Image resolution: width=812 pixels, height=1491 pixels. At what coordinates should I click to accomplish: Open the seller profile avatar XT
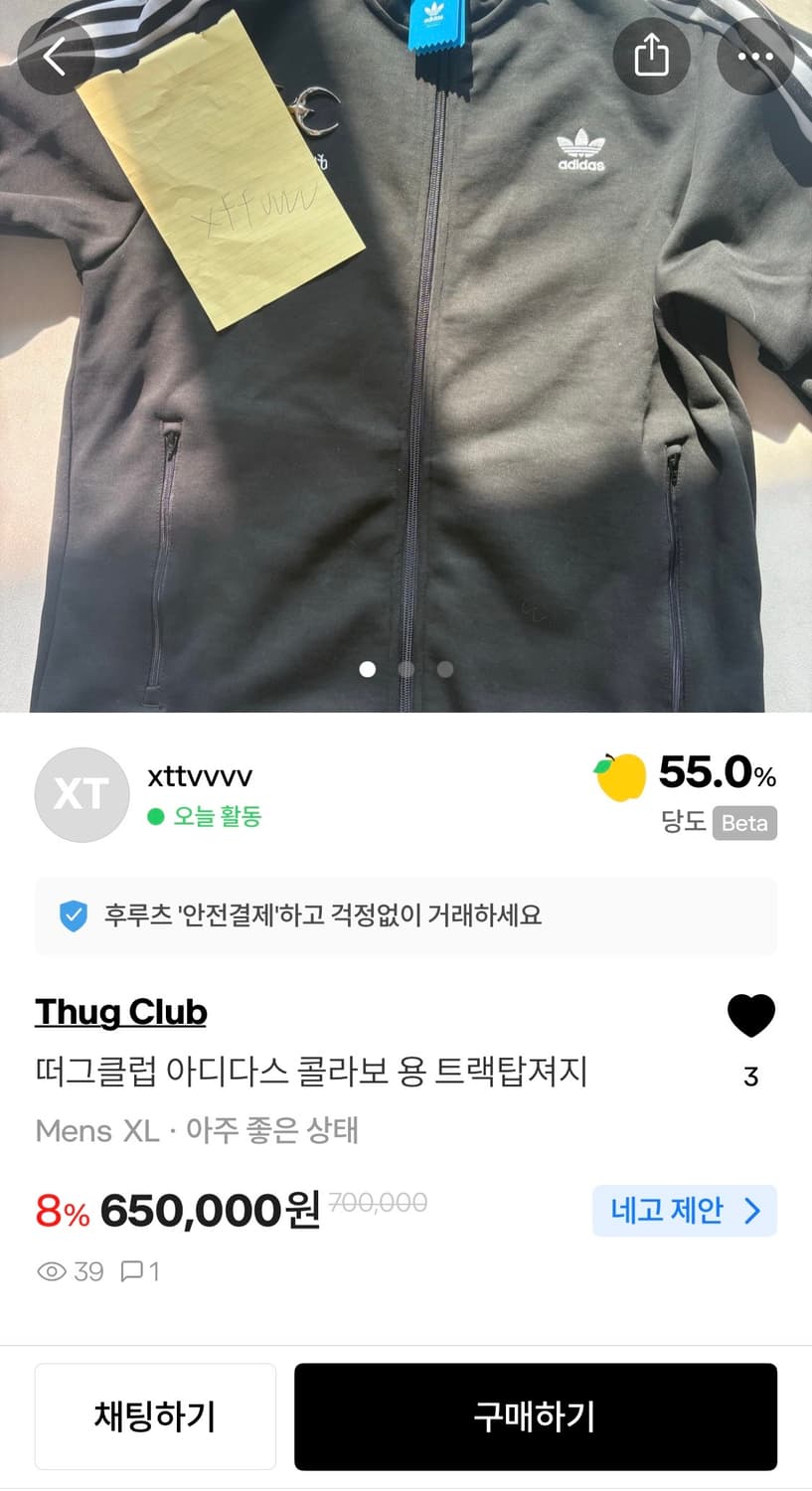(81, 793)
